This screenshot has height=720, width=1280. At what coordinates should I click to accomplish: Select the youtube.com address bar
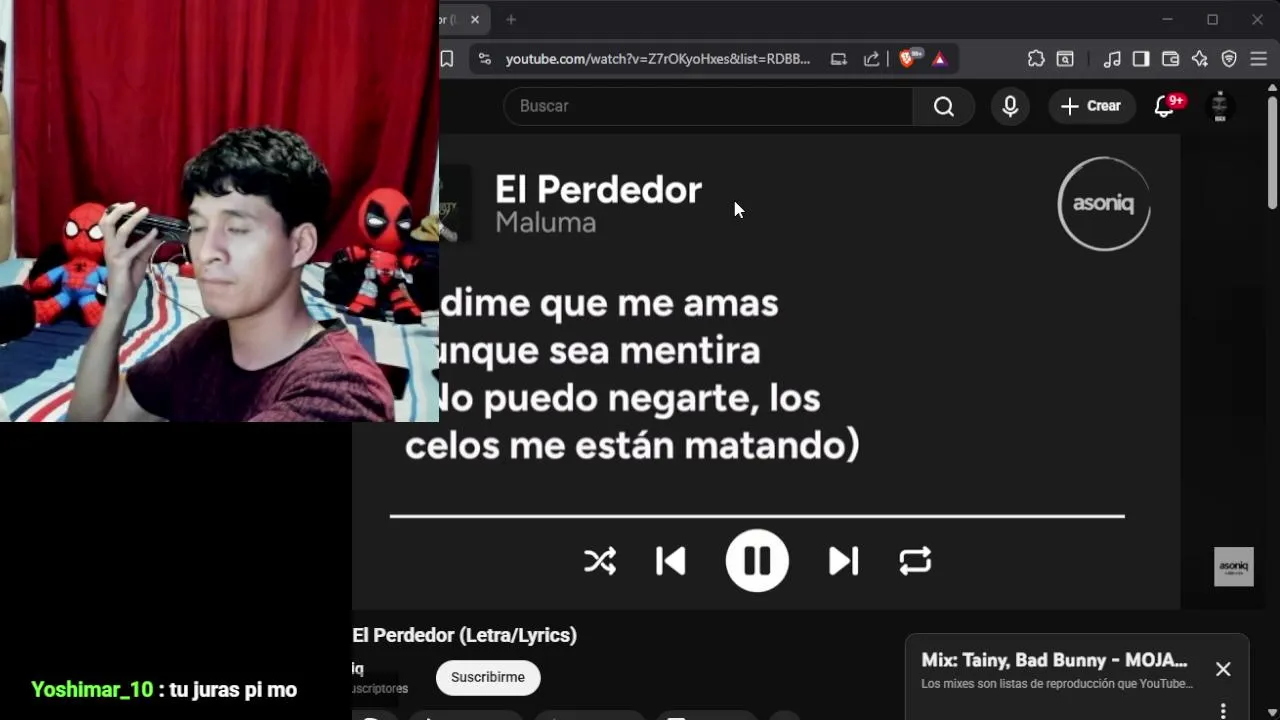click(657, 59)
